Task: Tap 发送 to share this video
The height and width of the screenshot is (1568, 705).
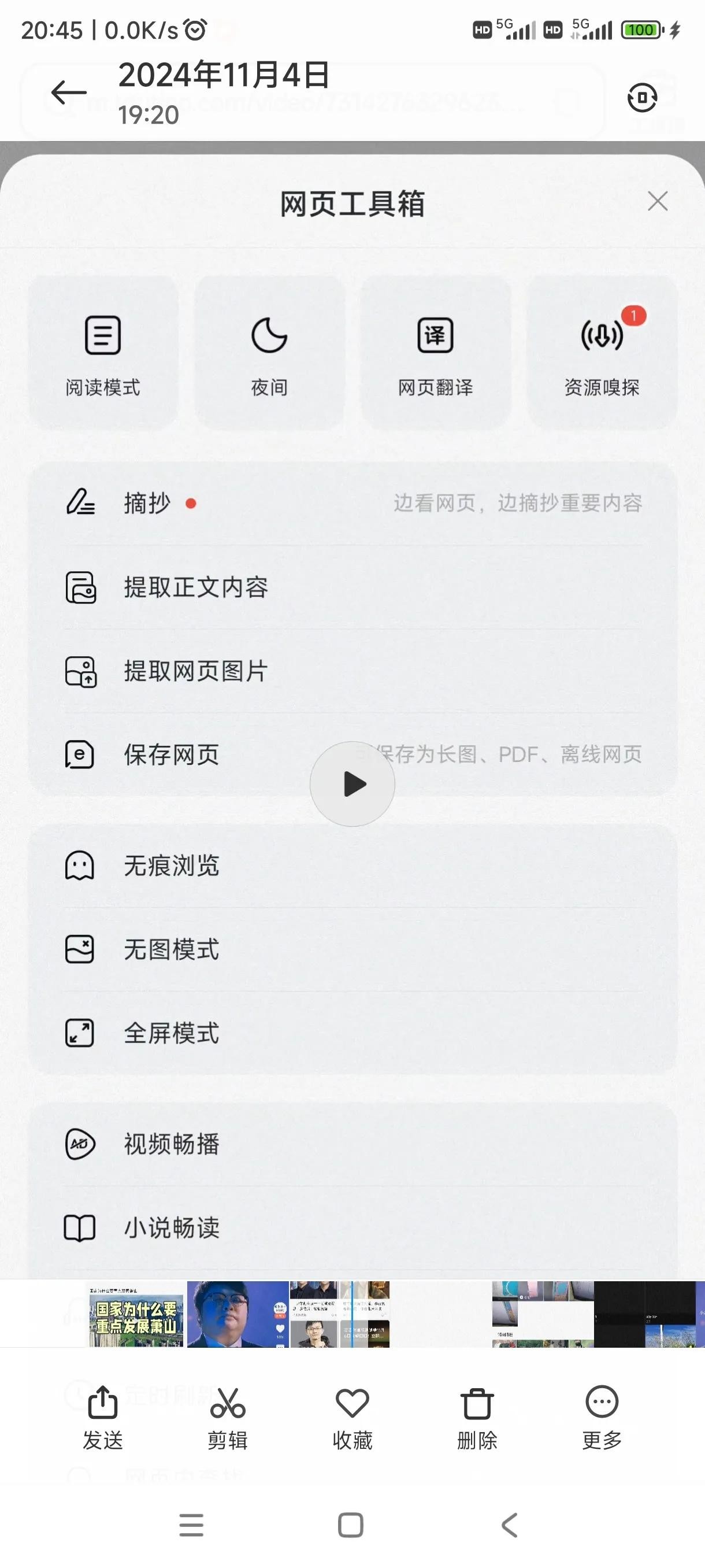Action: pyautogui.click(x=103, y=1417)
